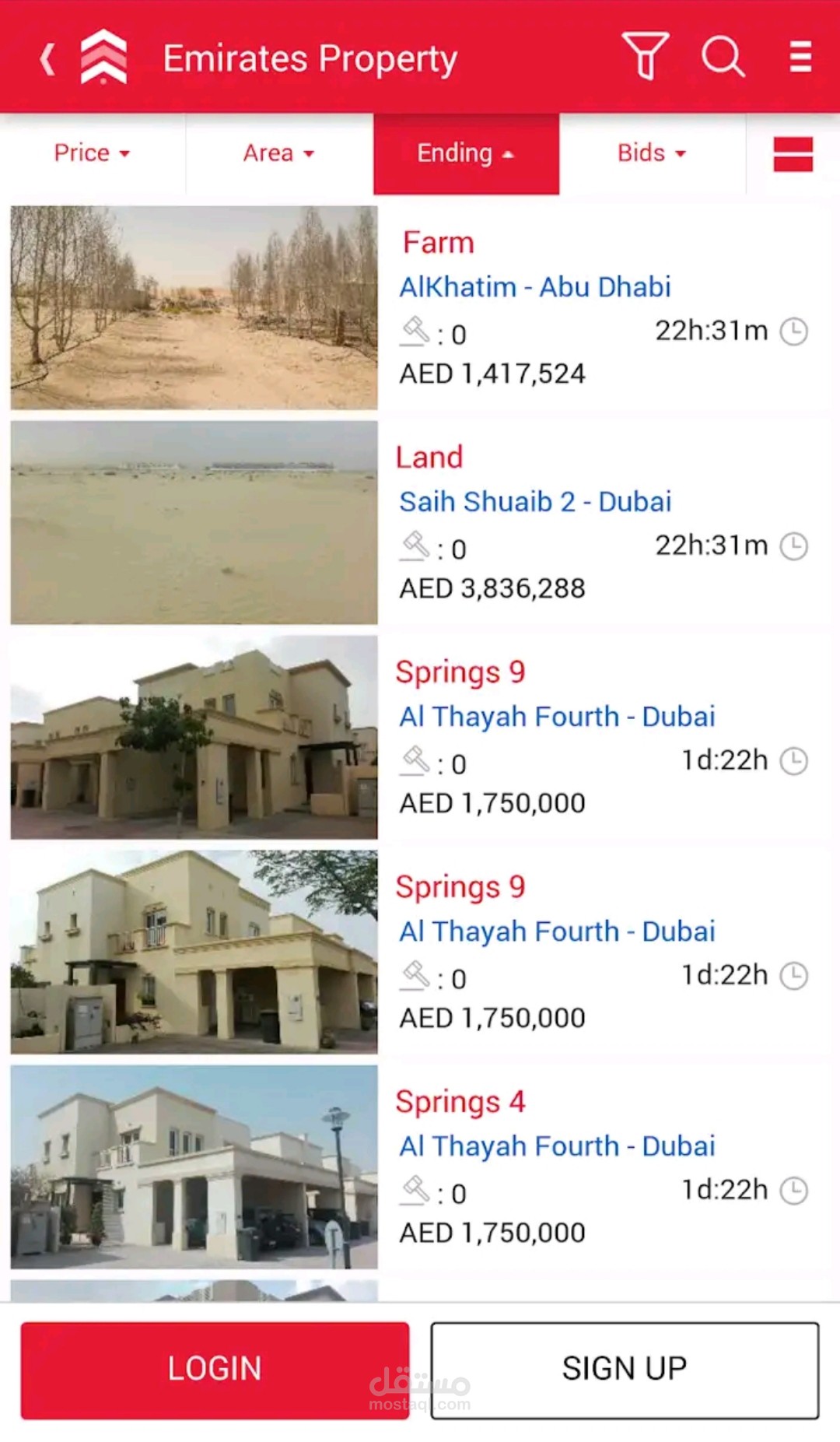
Task: Tap the LOGIN button
Action: point(215,1369)
